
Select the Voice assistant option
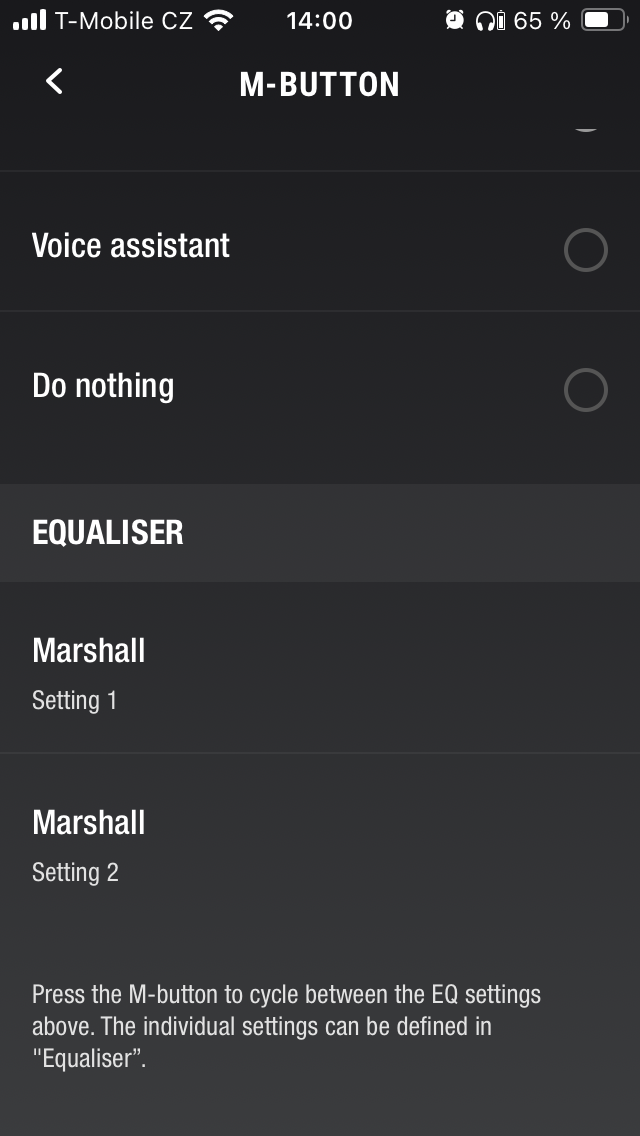coord(585,250)
